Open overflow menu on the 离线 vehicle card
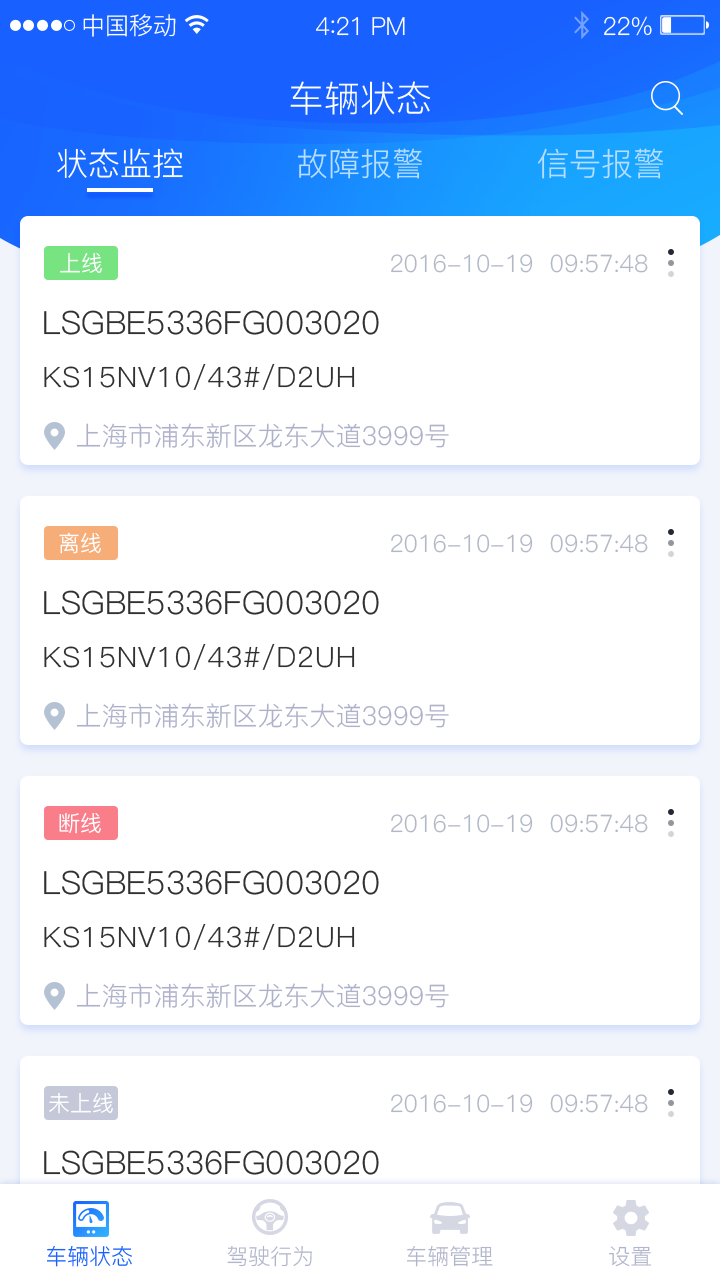720x1280 pixels. (x=671, y=543)
